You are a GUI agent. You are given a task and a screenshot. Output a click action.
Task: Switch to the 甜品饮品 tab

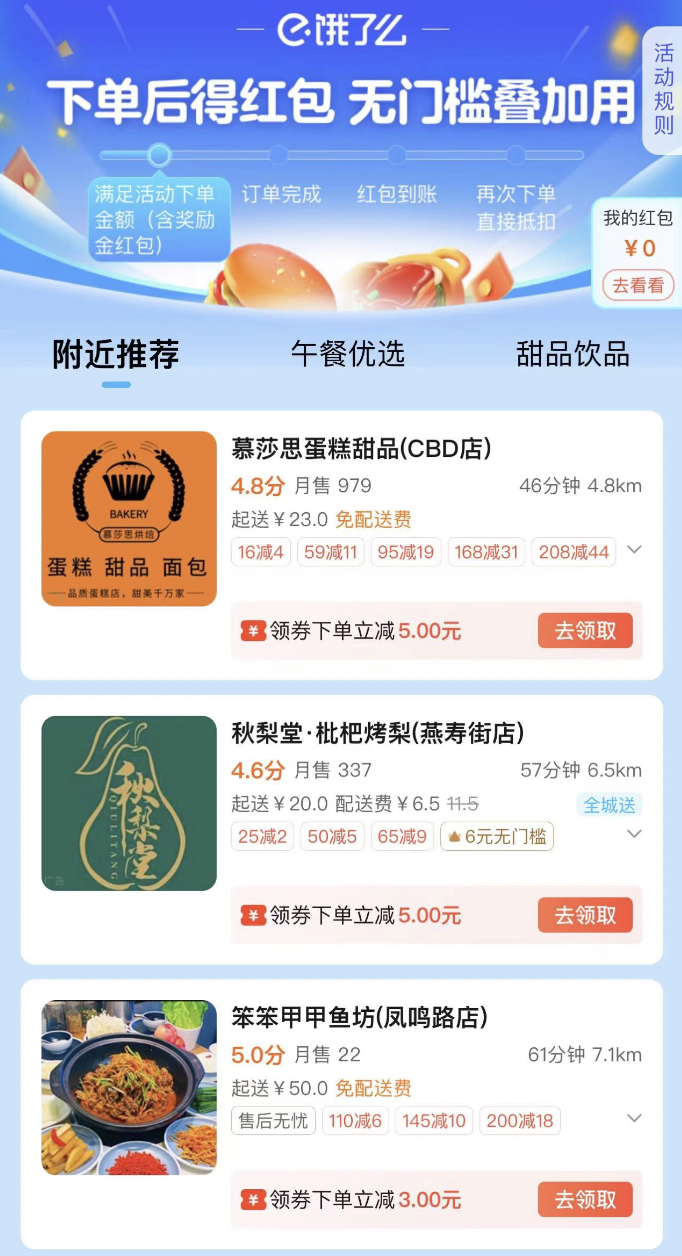[x=572, y=354]
